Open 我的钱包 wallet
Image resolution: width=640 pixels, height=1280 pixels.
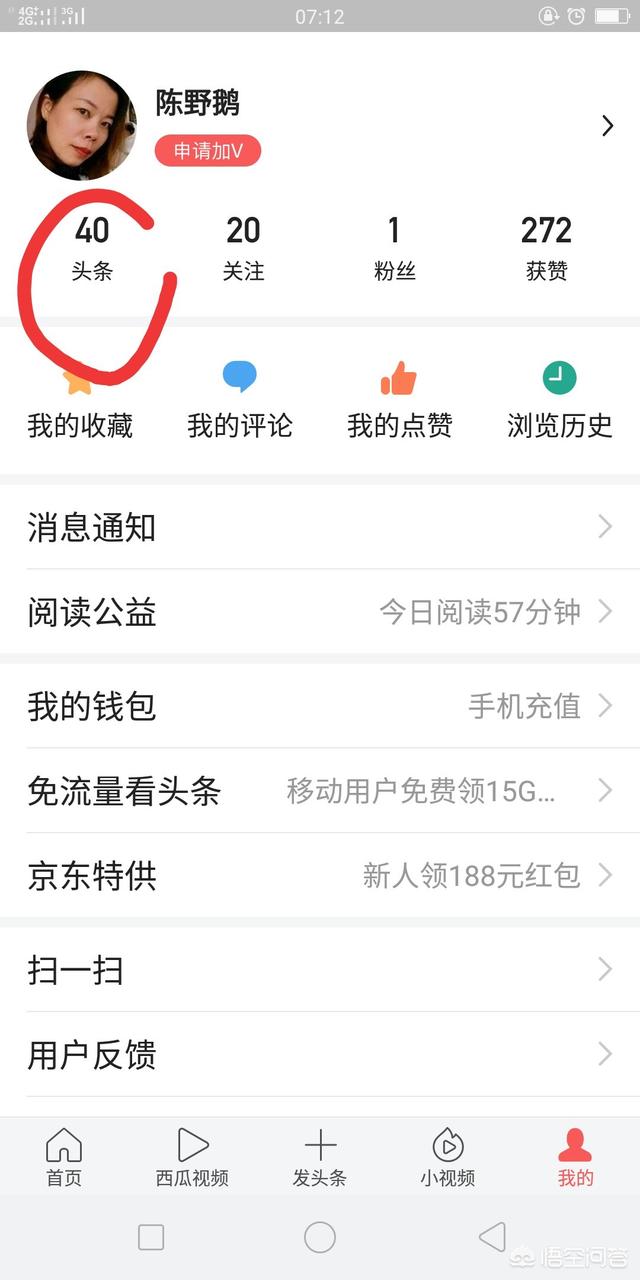click(x=320, y=706)
